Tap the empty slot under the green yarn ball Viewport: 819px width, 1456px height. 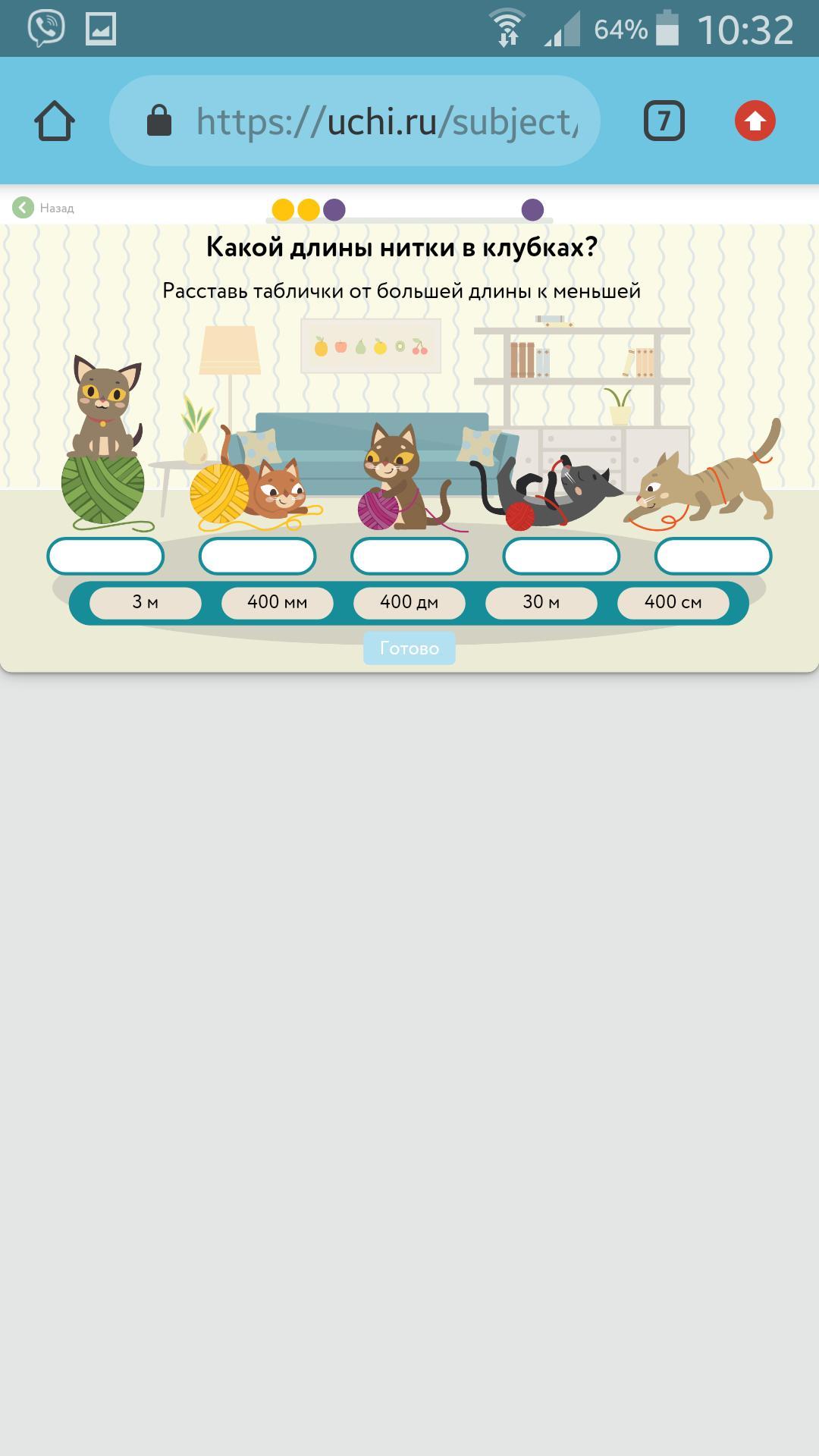(x=105, y=557)
